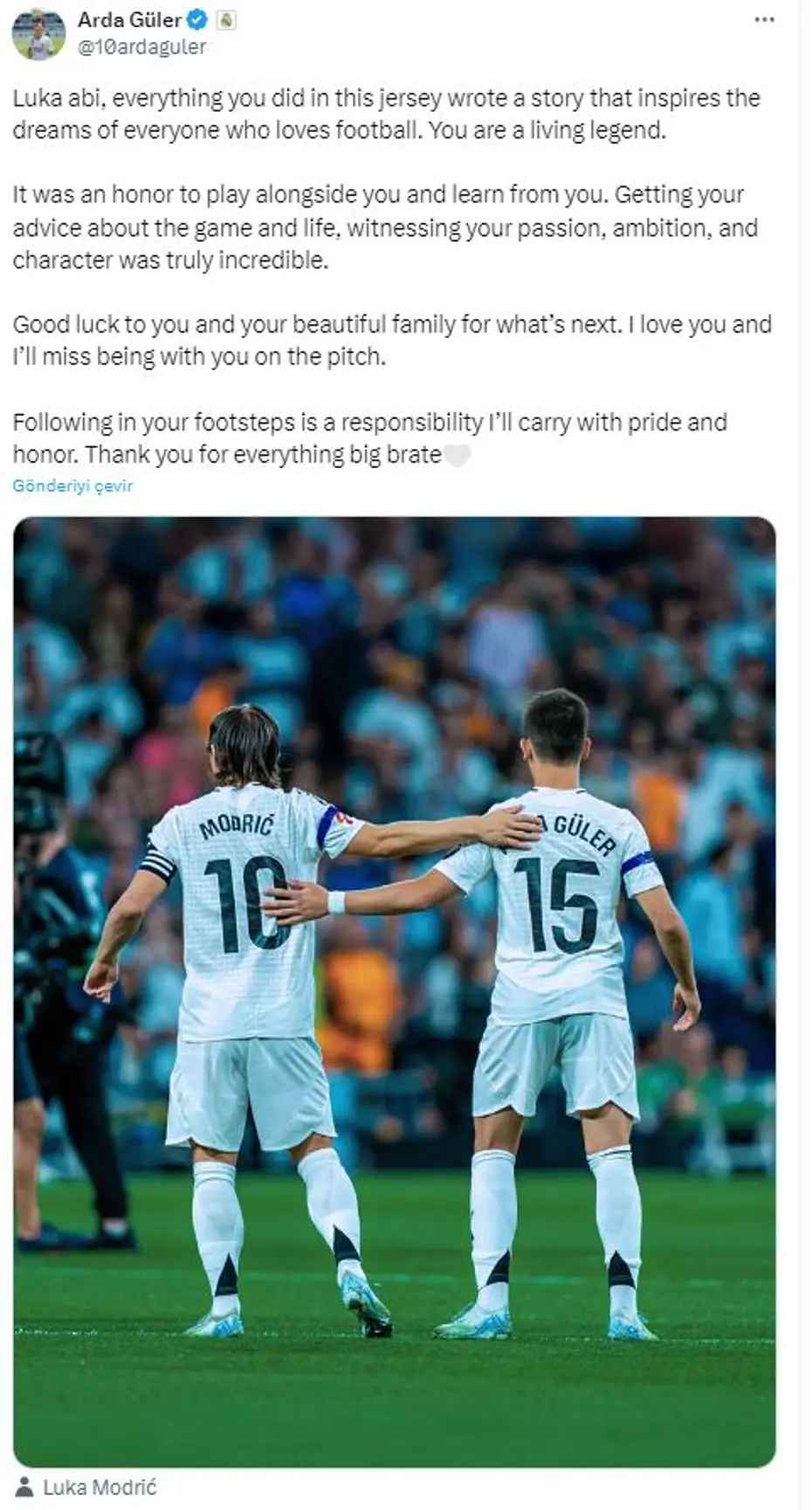This screenshot has width=812, height=1510.
Task: Open the @10ardaguler profile handle
Action: (x=141, y=47)
